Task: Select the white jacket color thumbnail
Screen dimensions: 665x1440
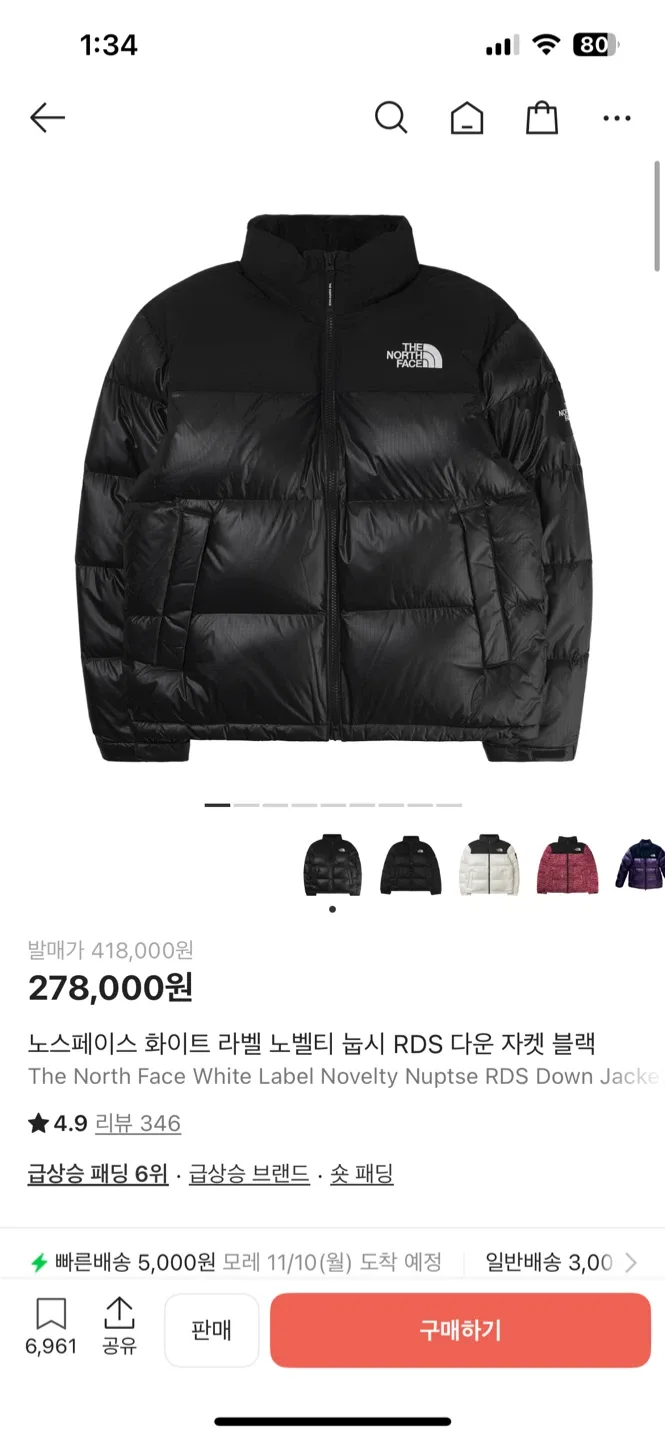Action: pyautogui.click(x=489, y=865)
